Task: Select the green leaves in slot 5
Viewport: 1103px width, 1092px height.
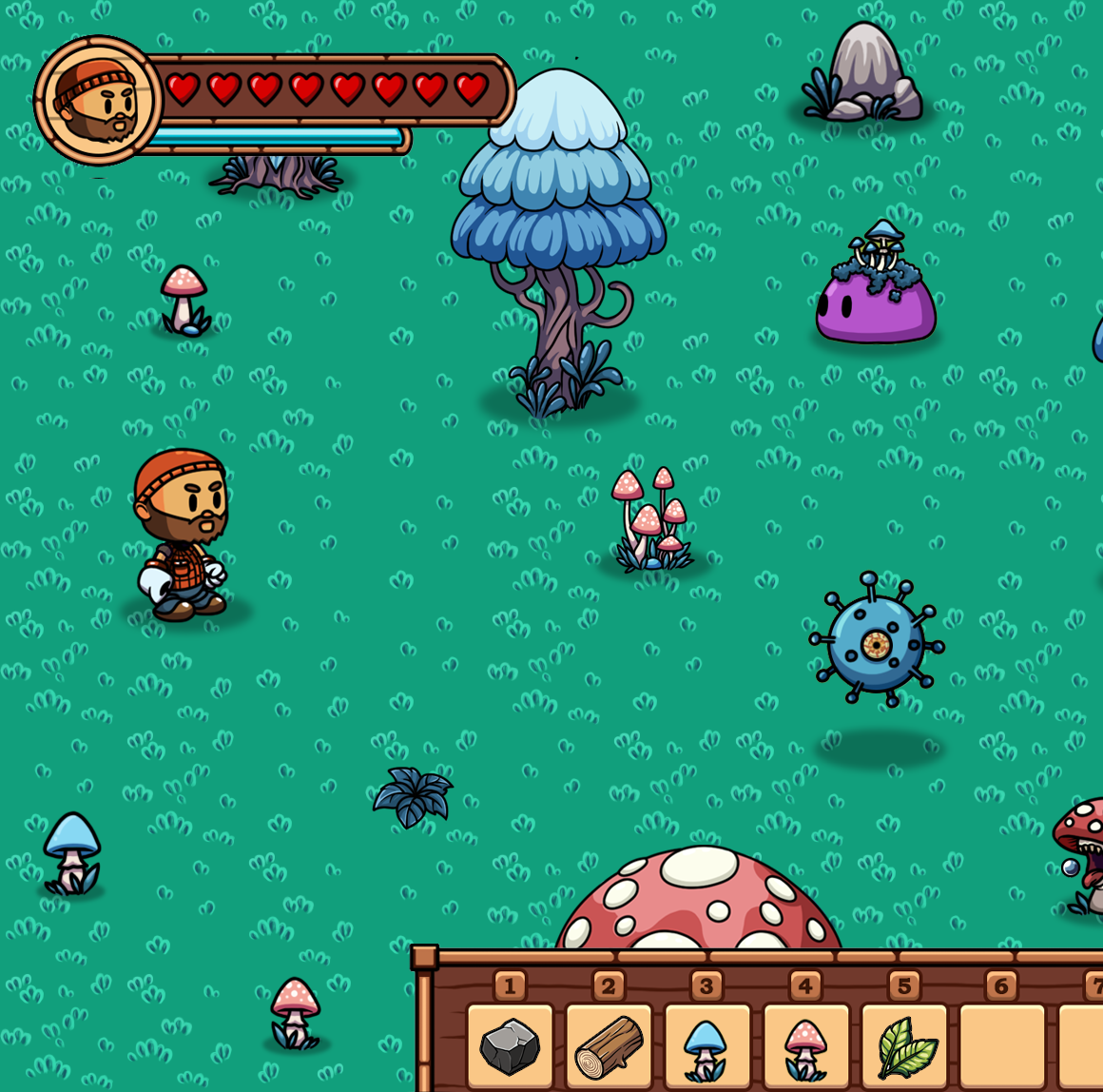Action: pos(904,1046)
